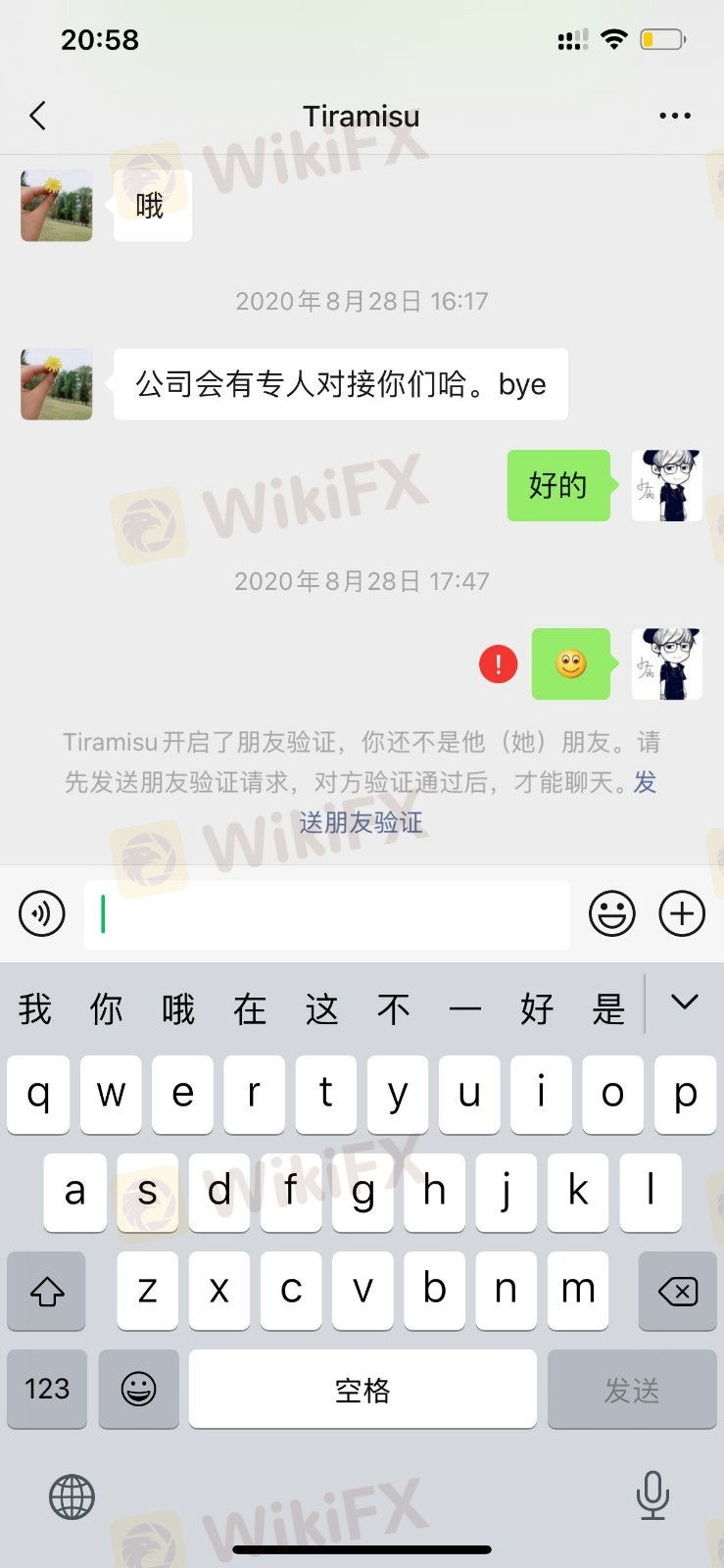724x1568 pixels.
Task: Open the emoji sticker panel
Action: [612, 914]
